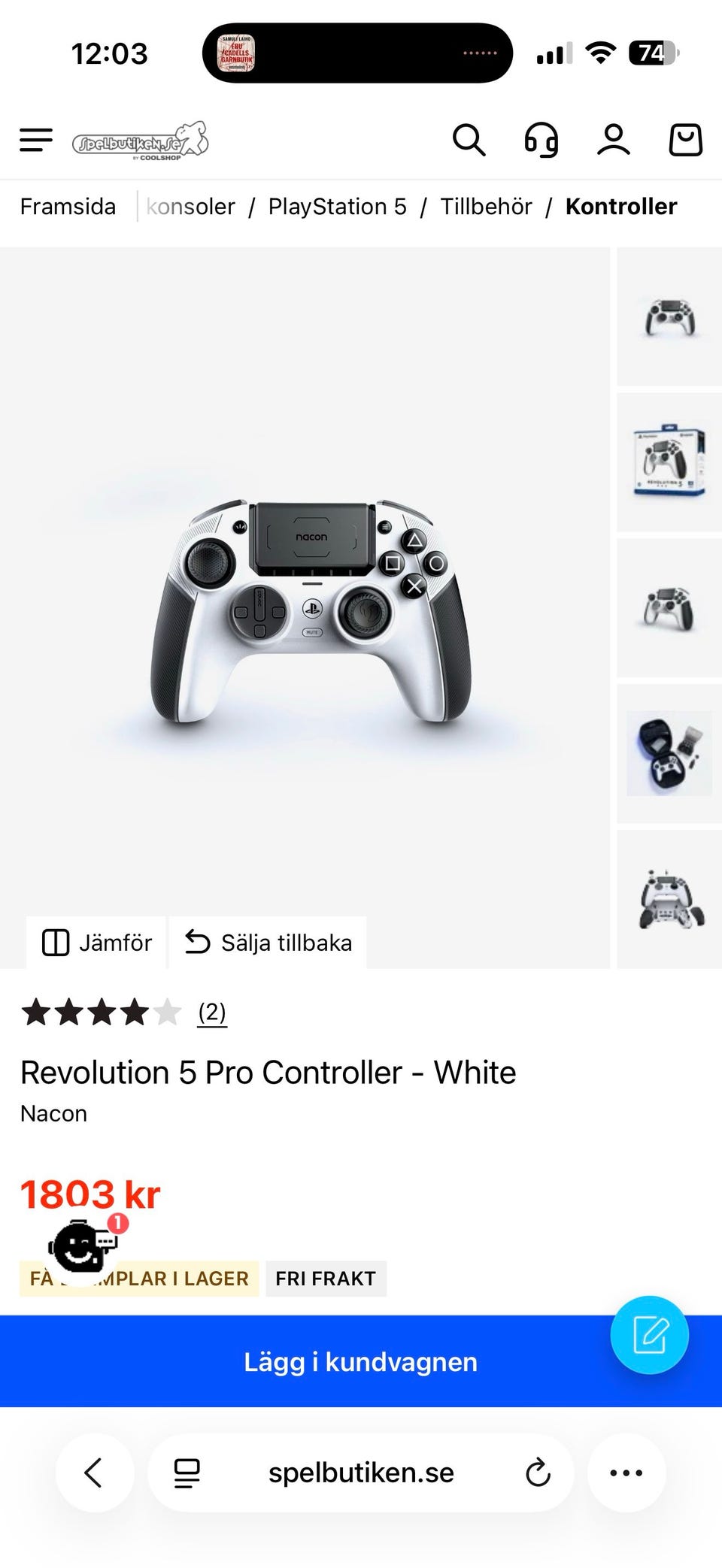
Task: Open the site search
Action: 469,140
